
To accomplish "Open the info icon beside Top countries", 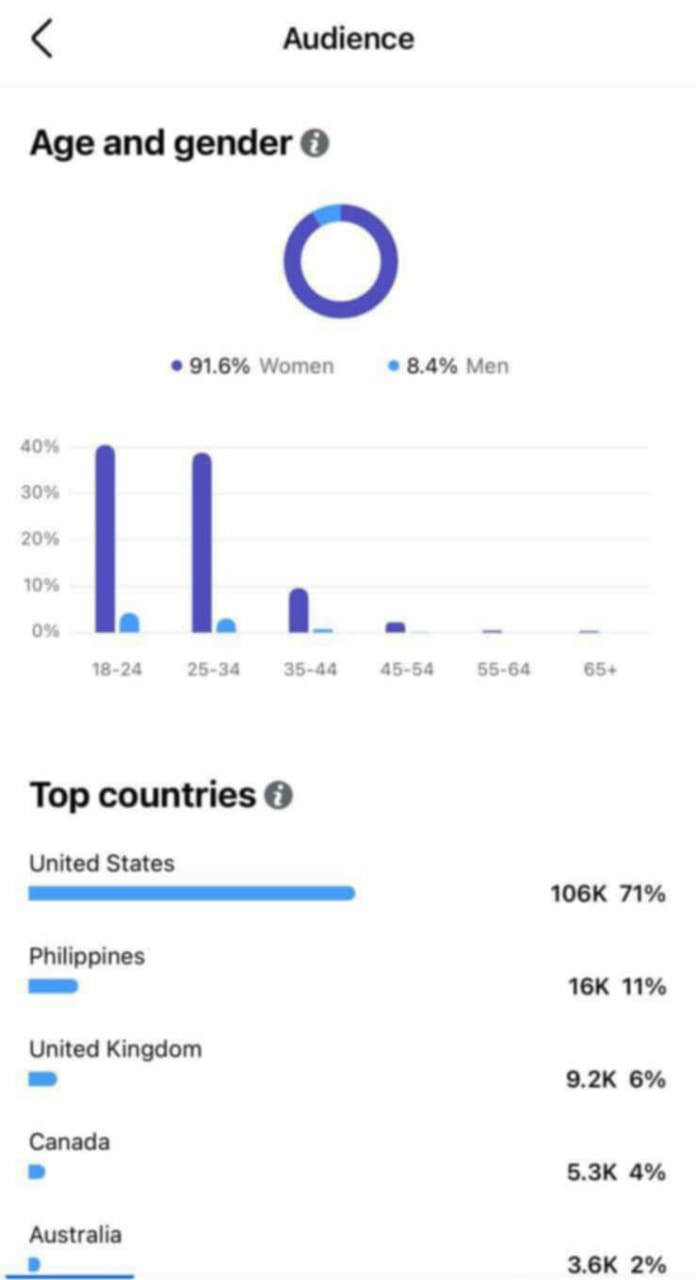I will (279, 796).
